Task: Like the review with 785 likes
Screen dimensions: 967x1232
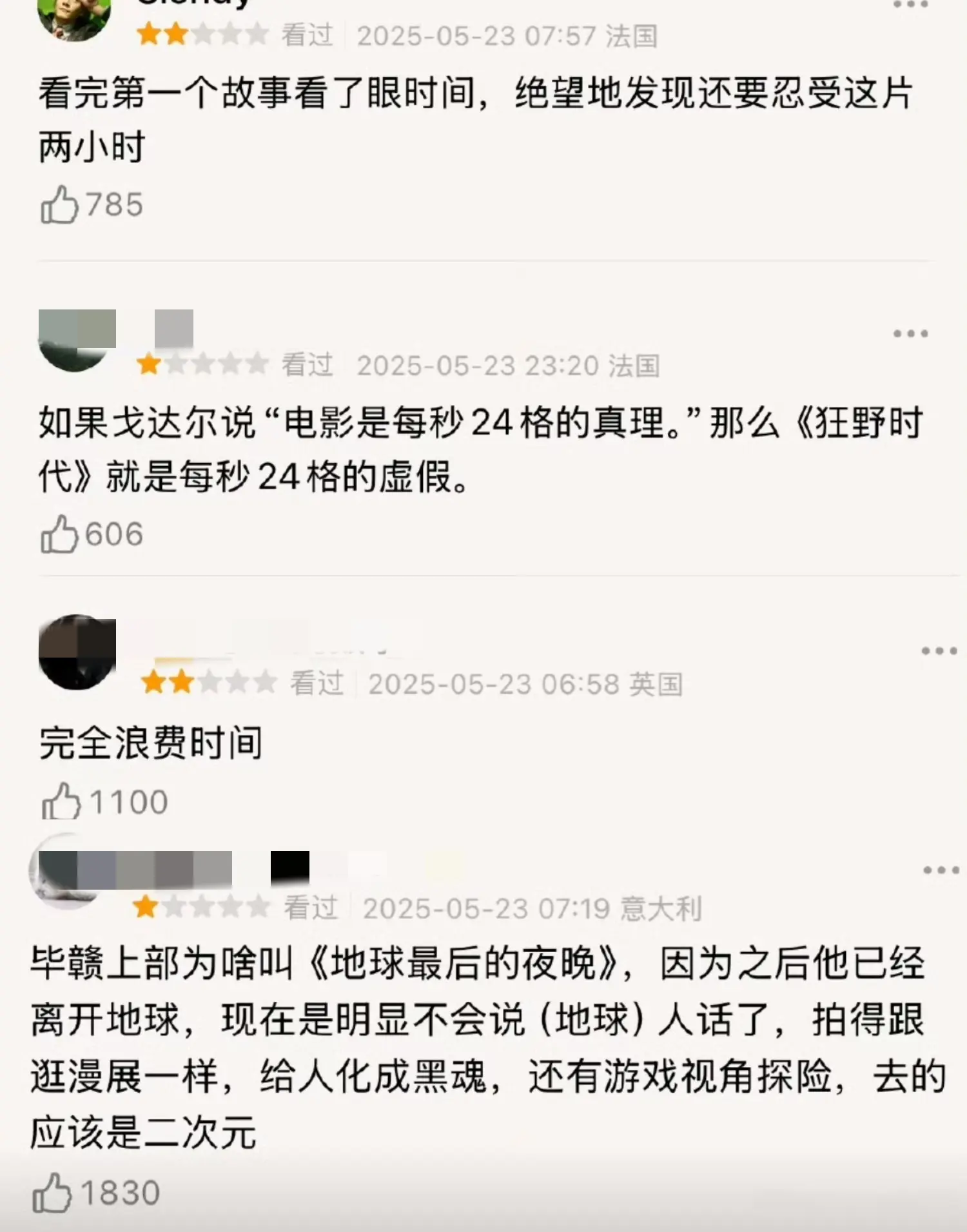Action: coord(59,205)
